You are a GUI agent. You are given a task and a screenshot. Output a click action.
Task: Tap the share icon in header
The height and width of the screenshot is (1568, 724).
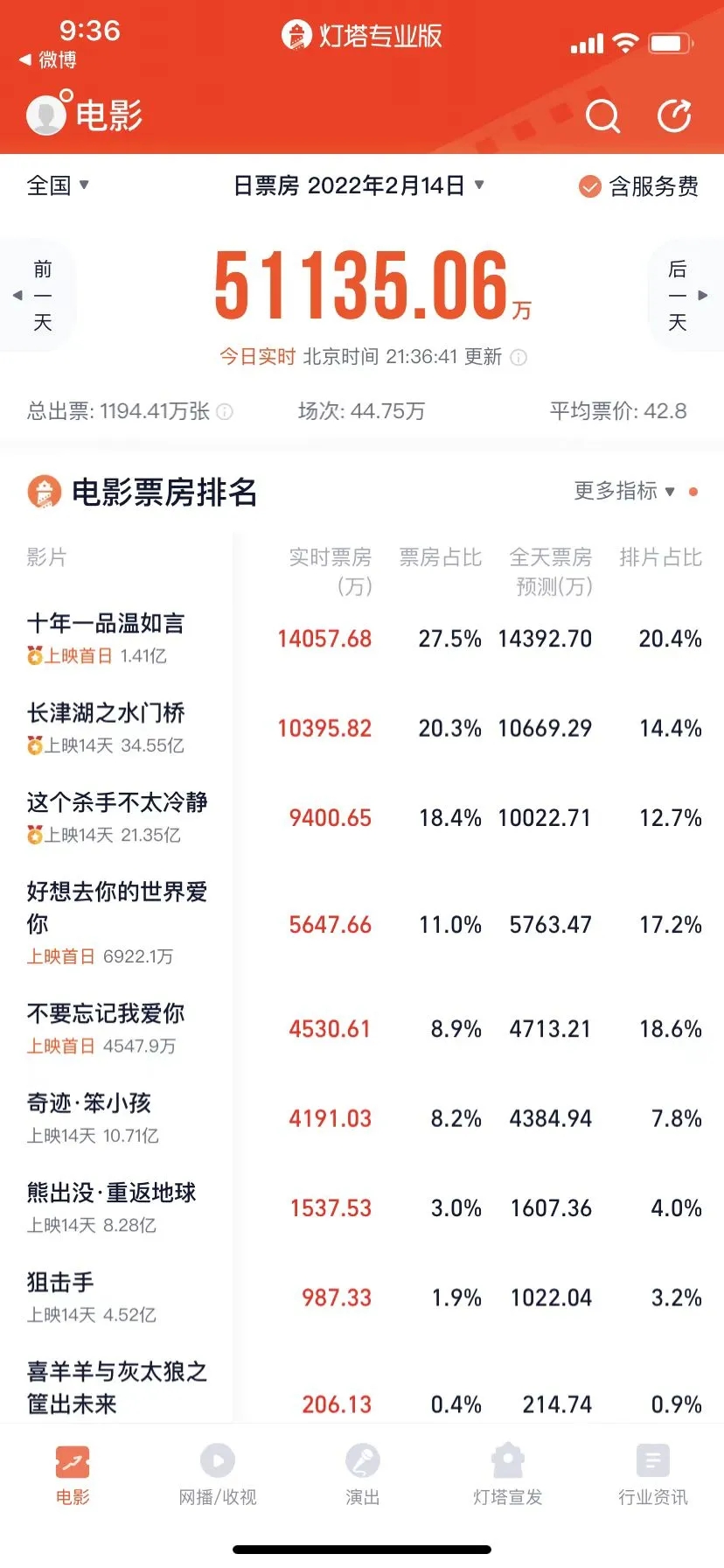pyautogui.click(x=674, y=115)
